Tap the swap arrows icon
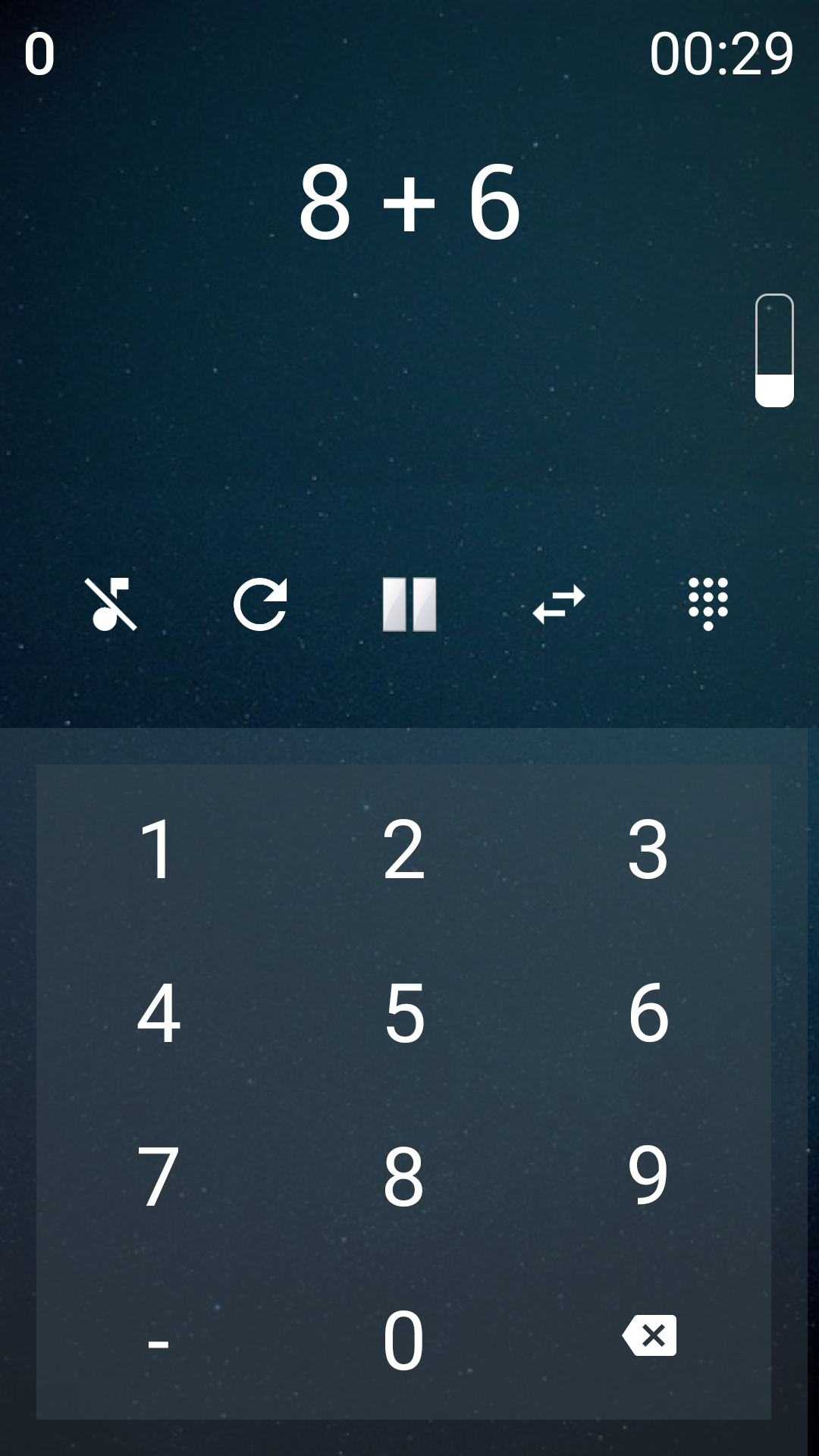Viewport: 819px width, 1456px height. [x=559, y=604]
